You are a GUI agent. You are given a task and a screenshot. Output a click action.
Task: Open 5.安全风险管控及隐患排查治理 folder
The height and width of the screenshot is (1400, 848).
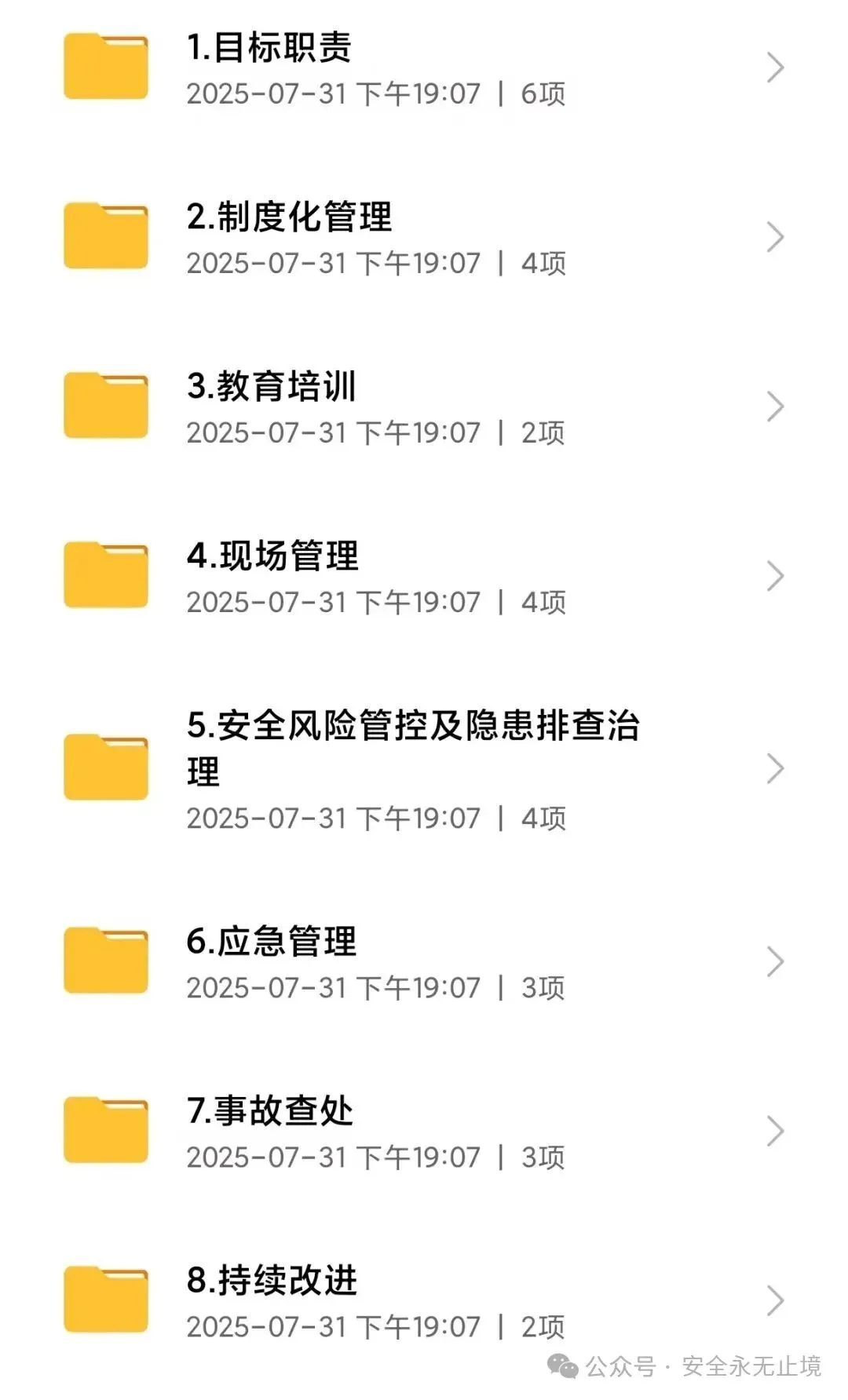coord(413,727)
